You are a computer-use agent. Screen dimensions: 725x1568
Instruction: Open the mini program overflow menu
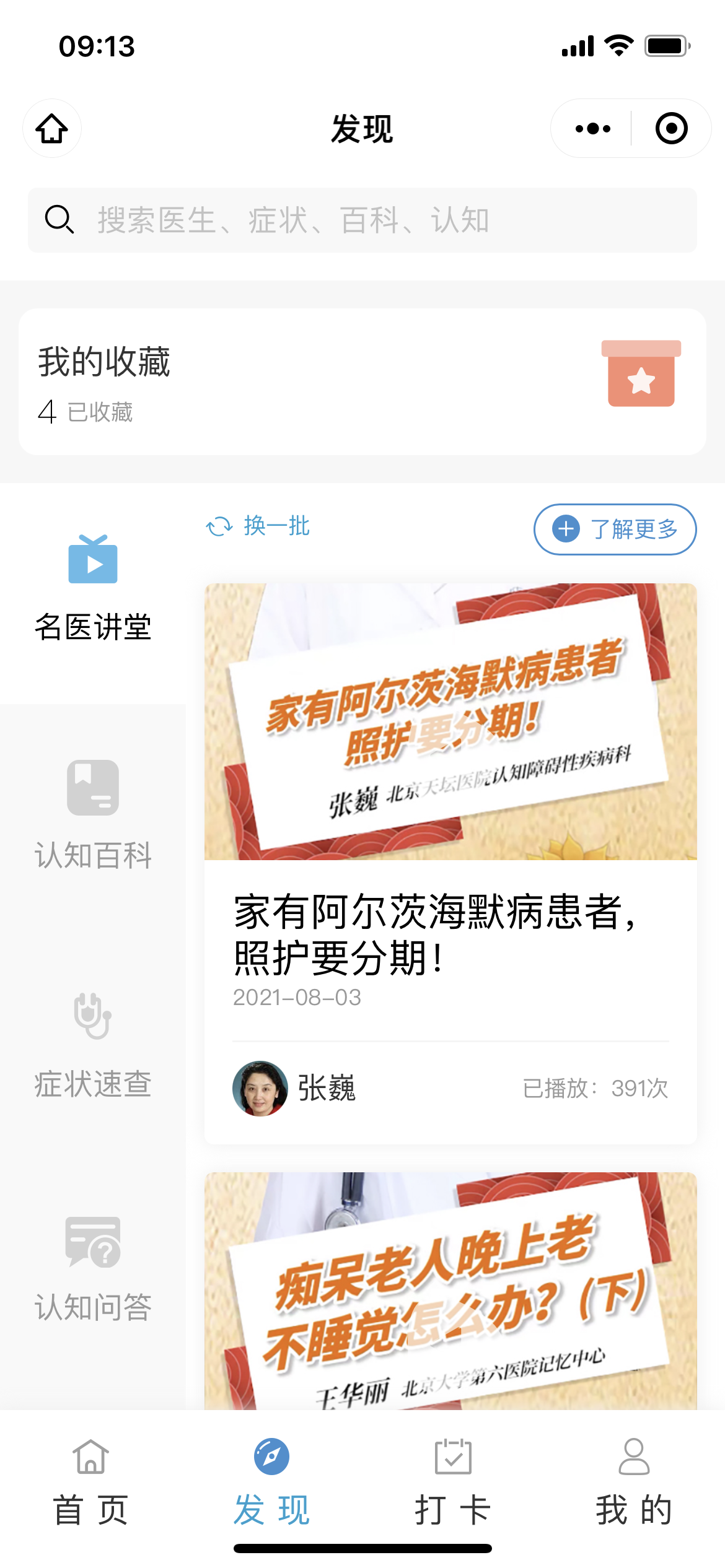point(592,129)
